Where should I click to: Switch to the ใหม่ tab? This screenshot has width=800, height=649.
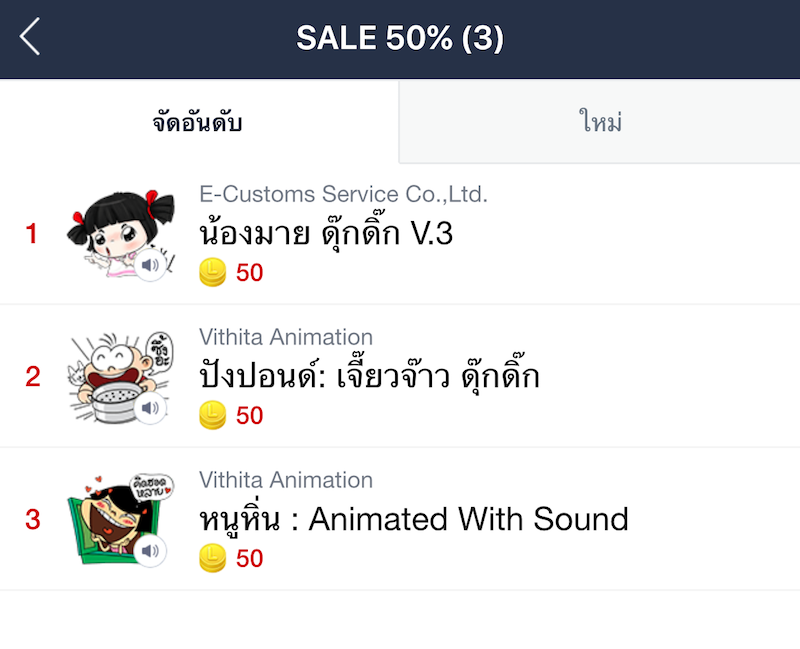point(600,123)
